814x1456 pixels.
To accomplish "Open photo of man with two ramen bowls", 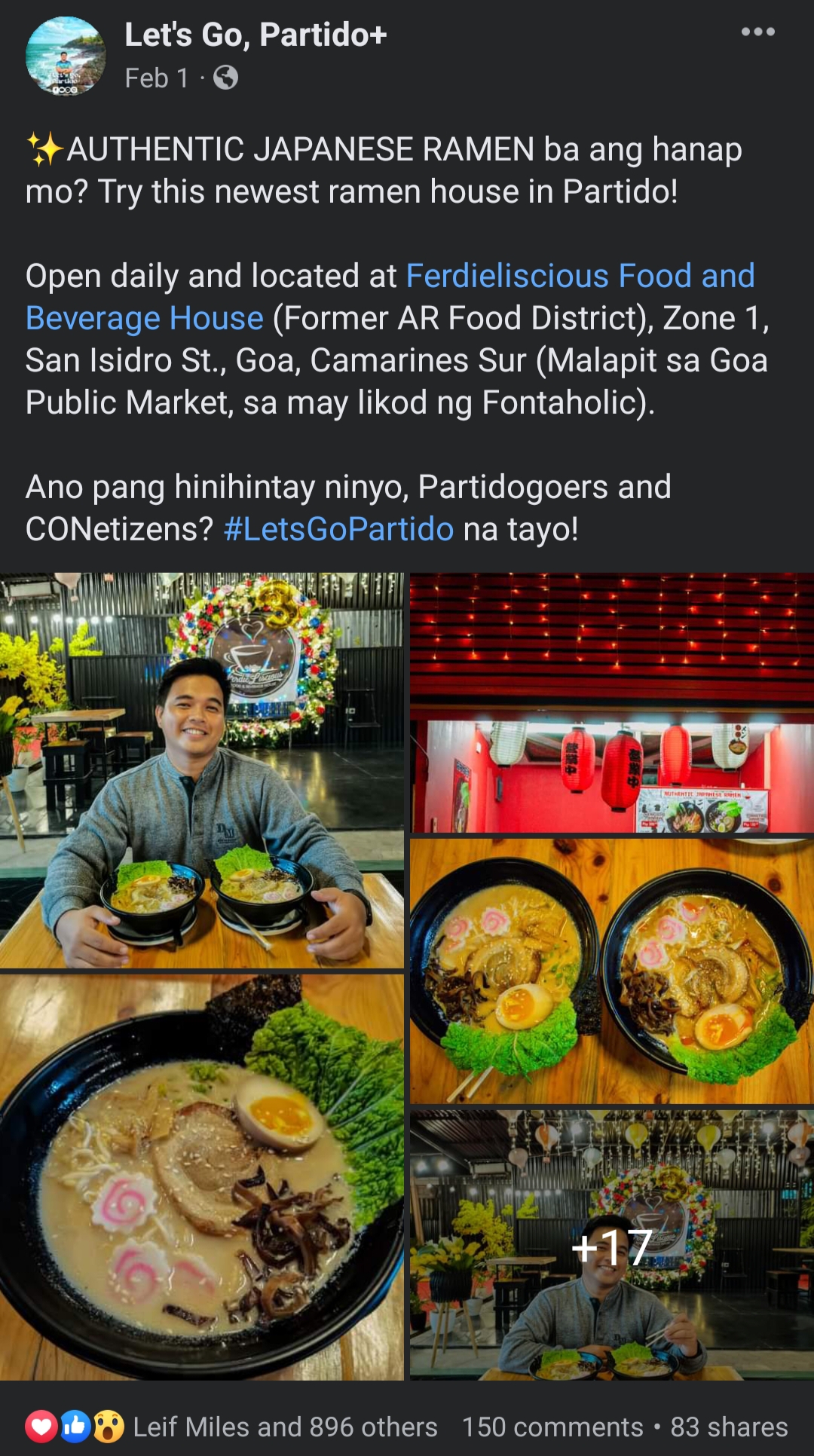I will (201, 770).
